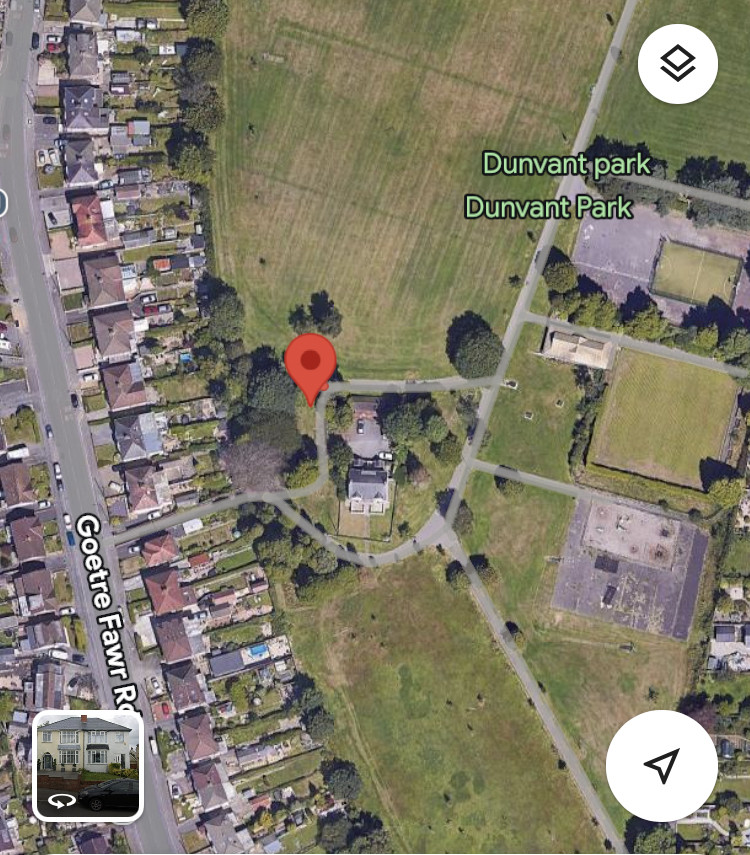This screenshot has height=855, width=750.
Task: Open Dunvant Park place label
Action: (x=549, y=207)
